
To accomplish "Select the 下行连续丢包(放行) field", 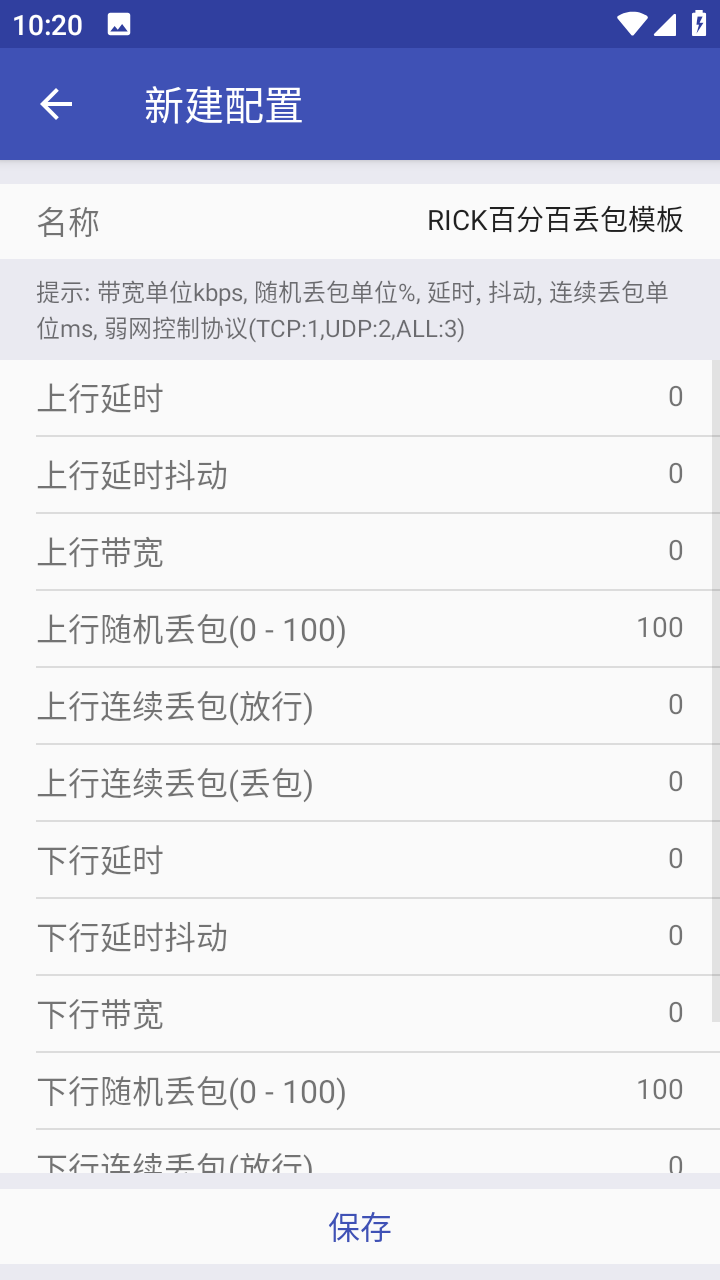I will pos(674,1160).
